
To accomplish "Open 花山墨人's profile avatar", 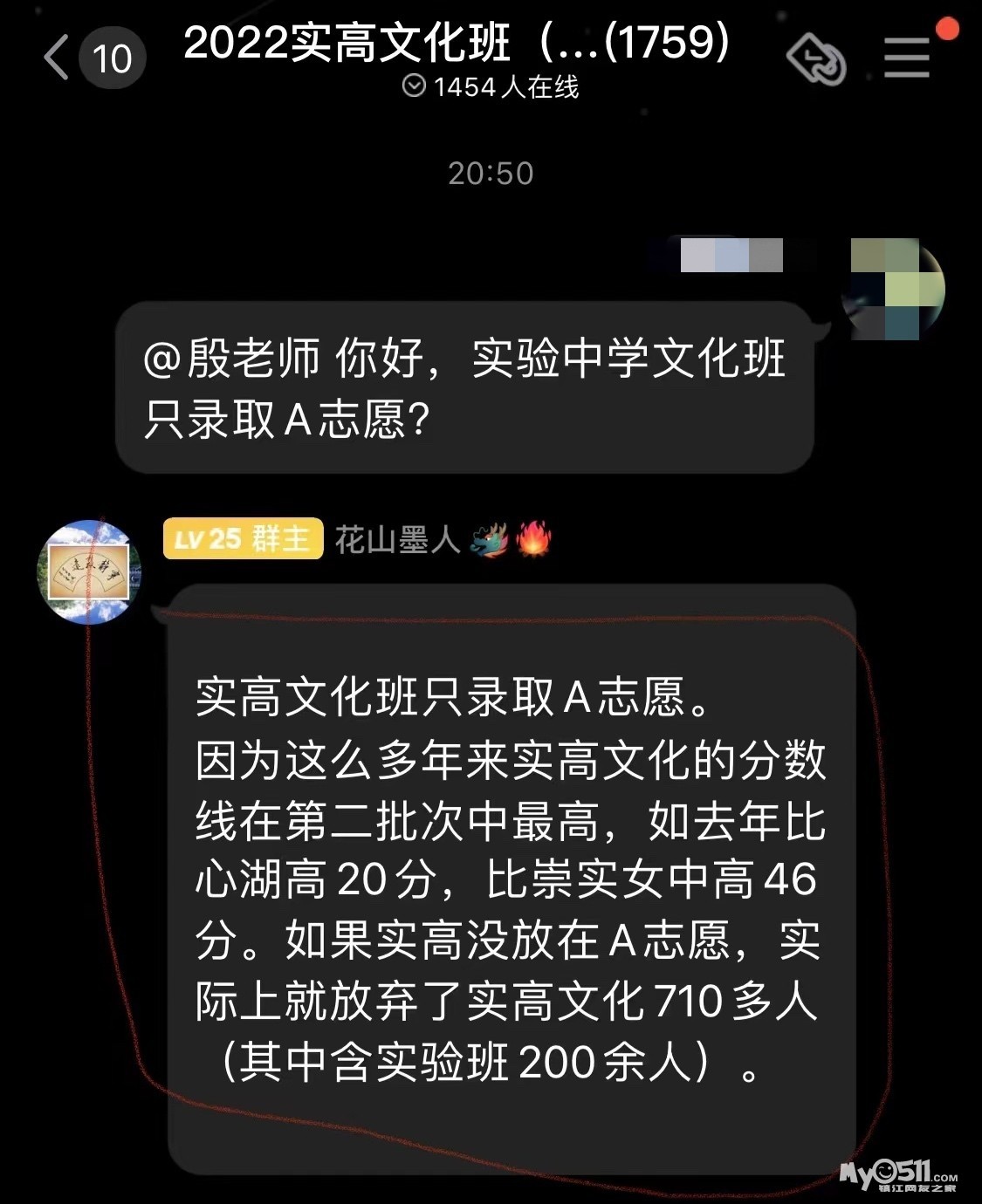I will (89, 571).
